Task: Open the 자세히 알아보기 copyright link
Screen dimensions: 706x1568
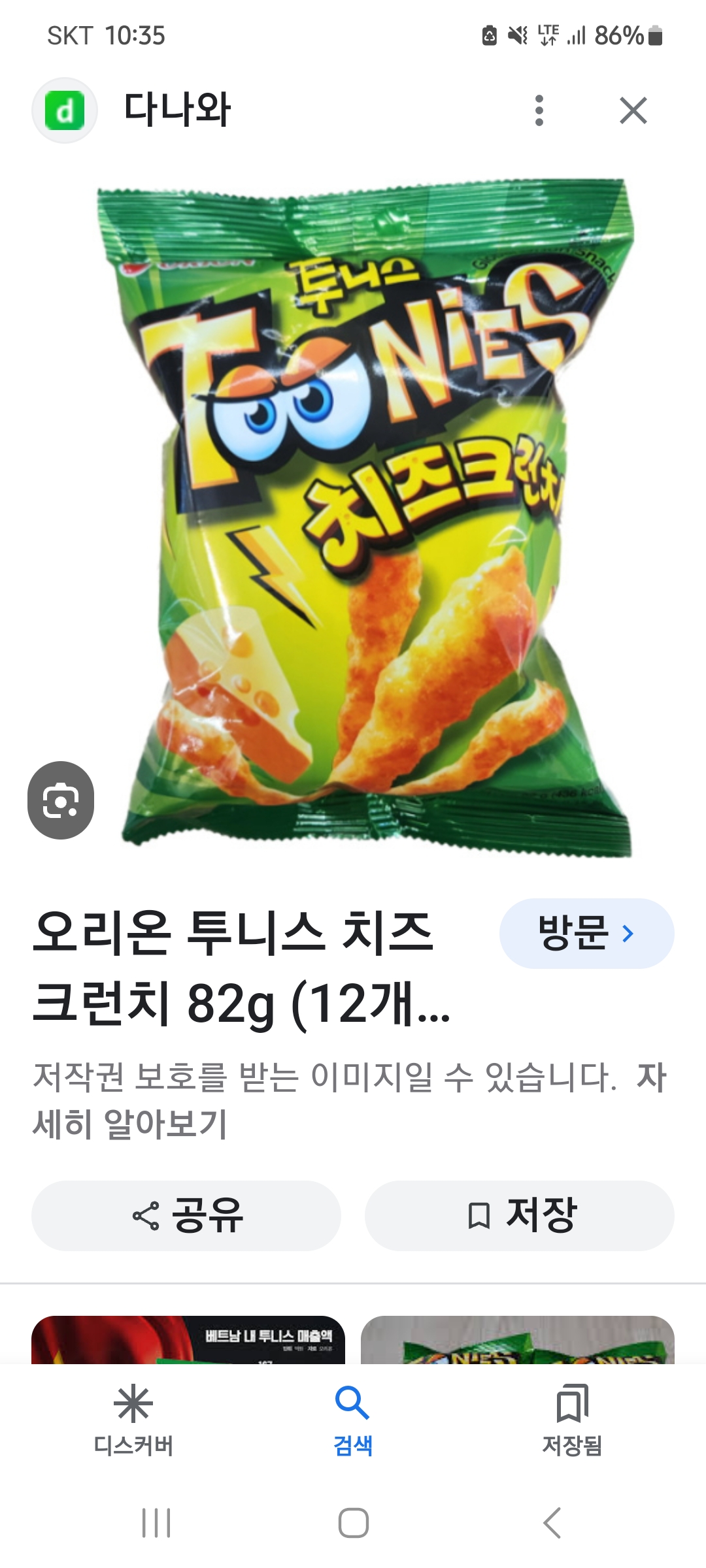Action: click(x=129, y=1124)
